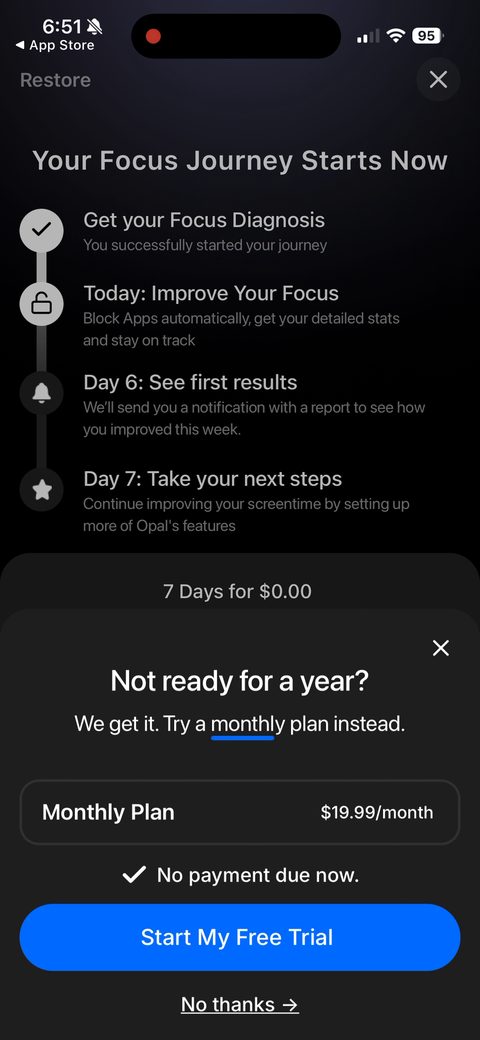Screen dimensions: 480x1040
Task: Return to App Store via status bar back link
Action: click(55, 45)
